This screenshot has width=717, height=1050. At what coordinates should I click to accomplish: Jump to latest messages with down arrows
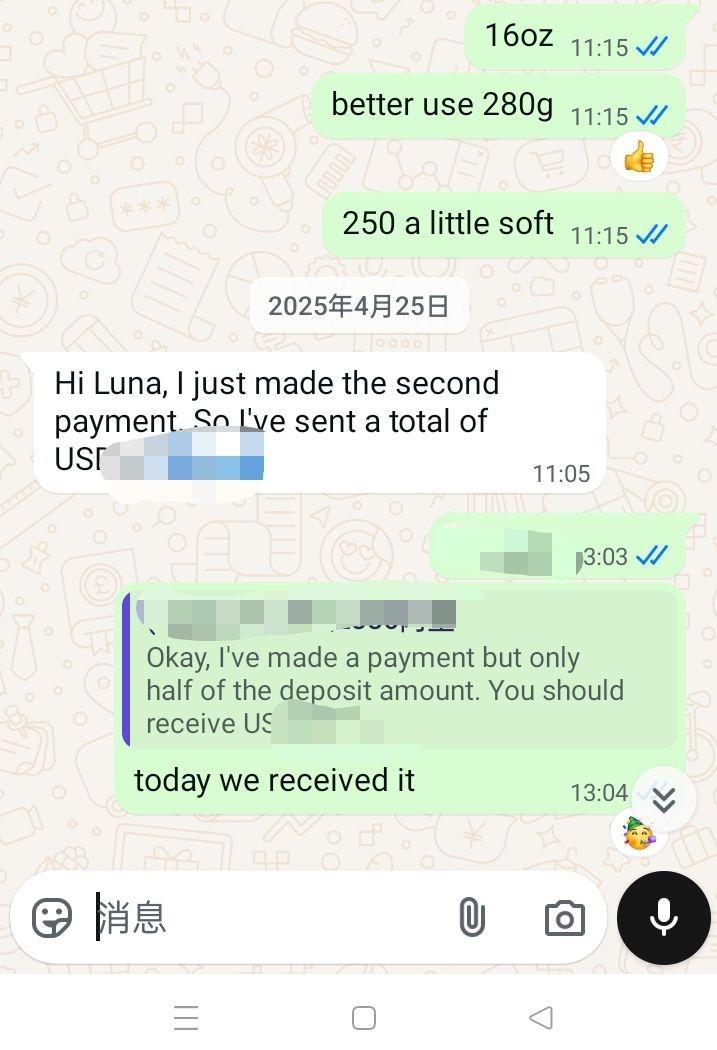point(664,799)
